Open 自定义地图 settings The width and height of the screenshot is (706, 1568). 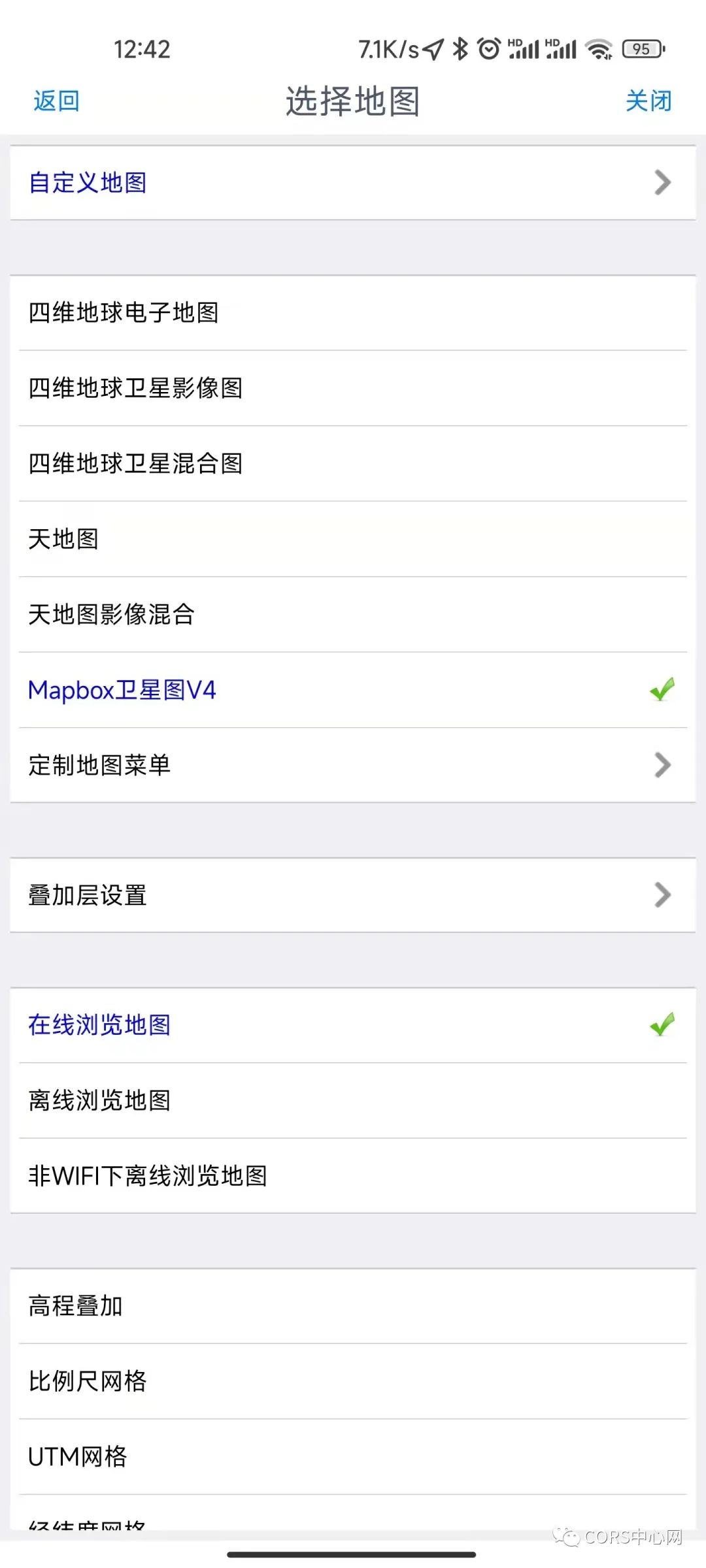(353, 183)
